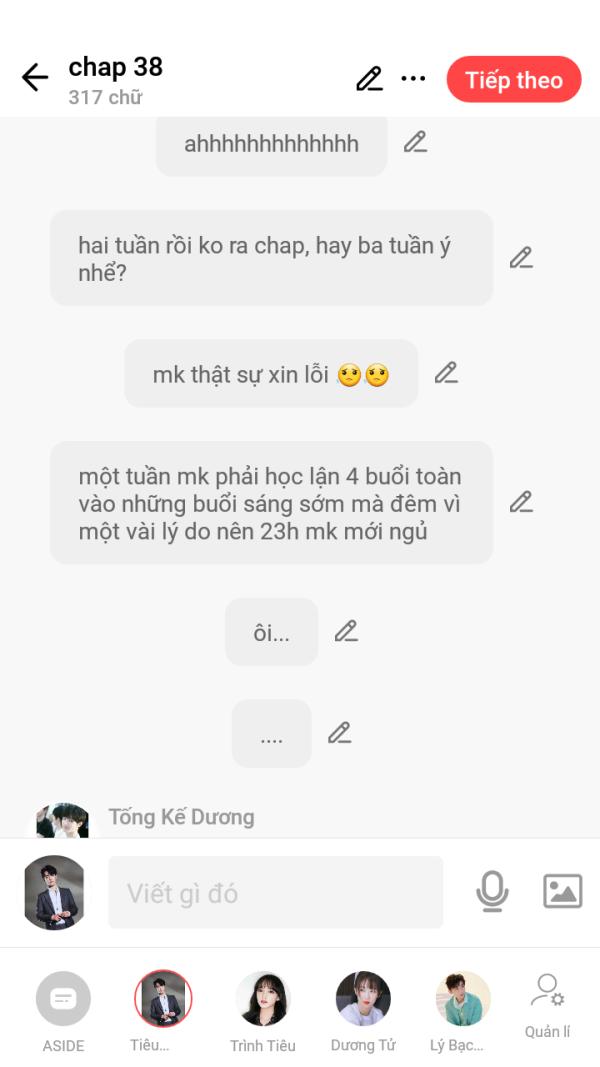
Task: Go back using the arrow icon
Action: 35,78
